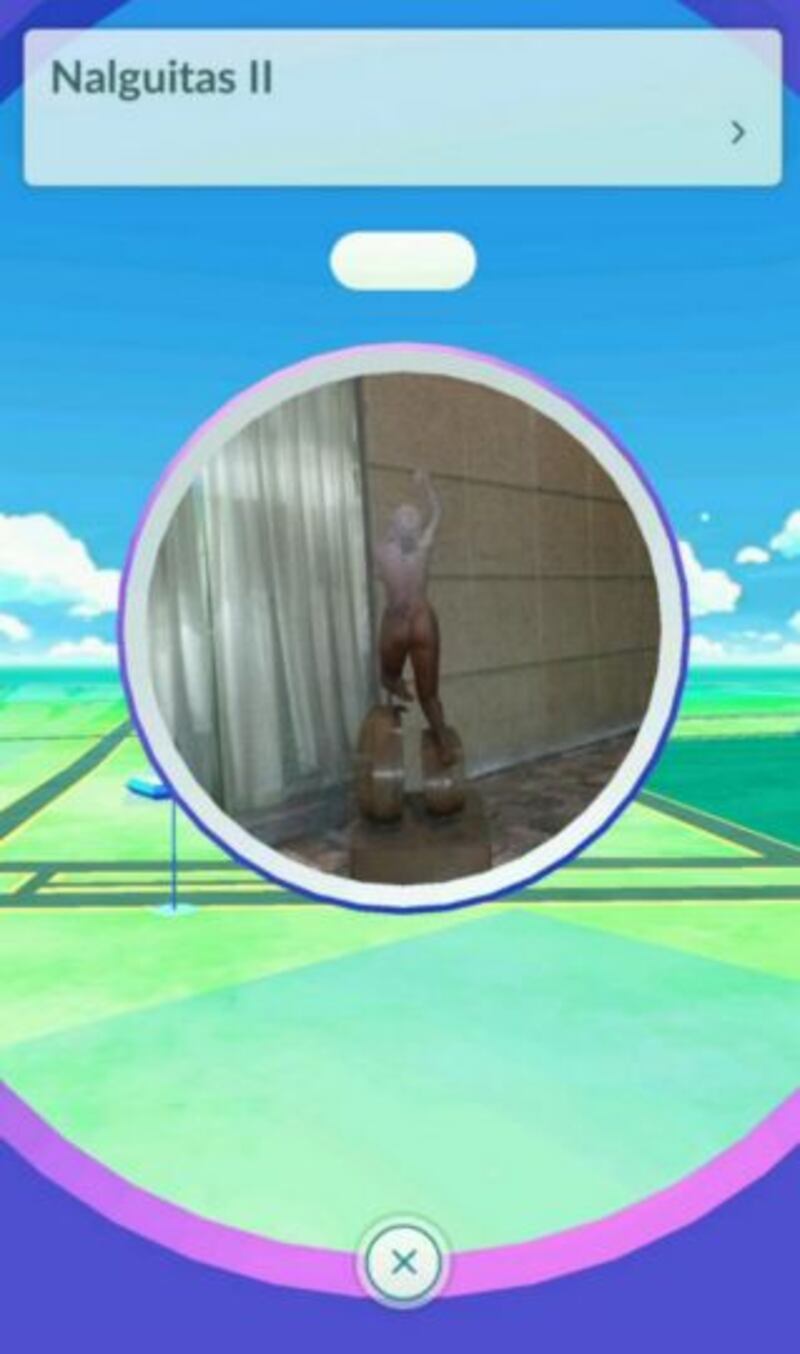Open the Nalguitas II details panel
800x1354 pixels.
[737, 132]
